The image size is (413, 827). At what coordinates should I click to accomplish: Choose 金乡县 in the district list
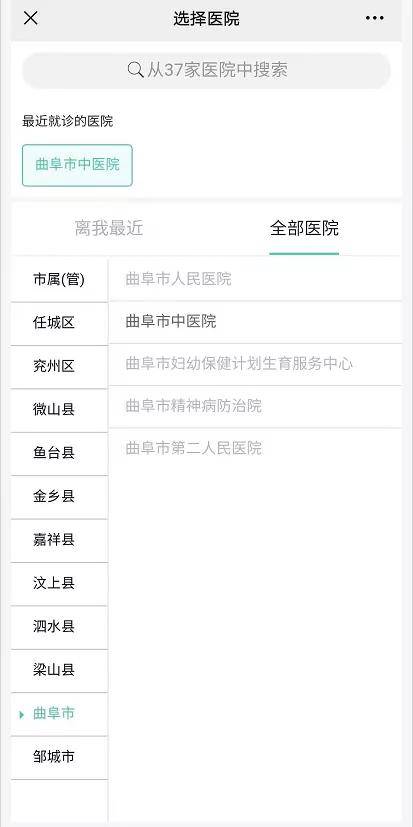[x=59, y=497]
